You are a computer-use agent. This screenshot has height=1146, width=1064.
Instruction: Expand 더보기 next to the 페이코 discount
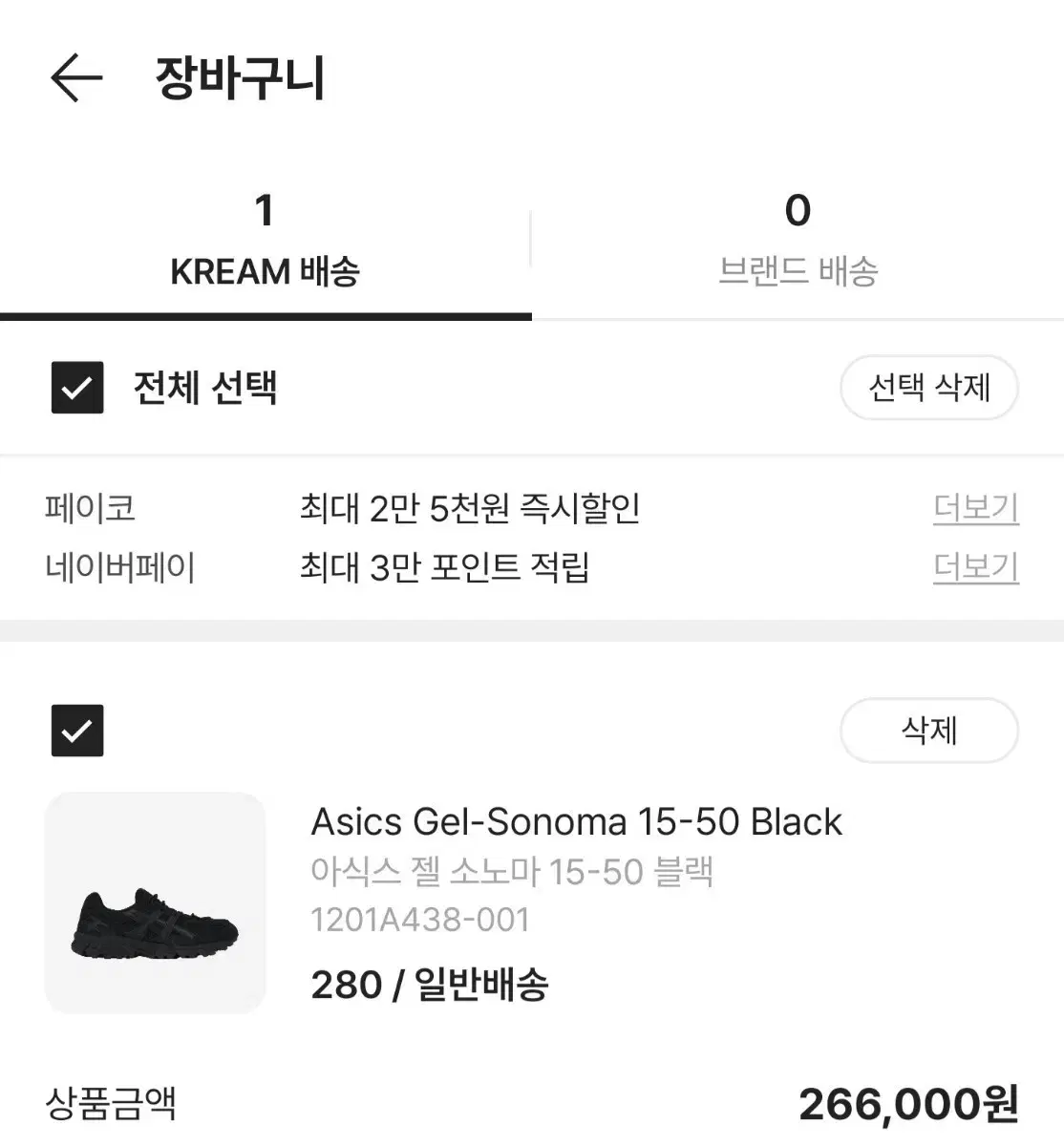coord(975,509)
